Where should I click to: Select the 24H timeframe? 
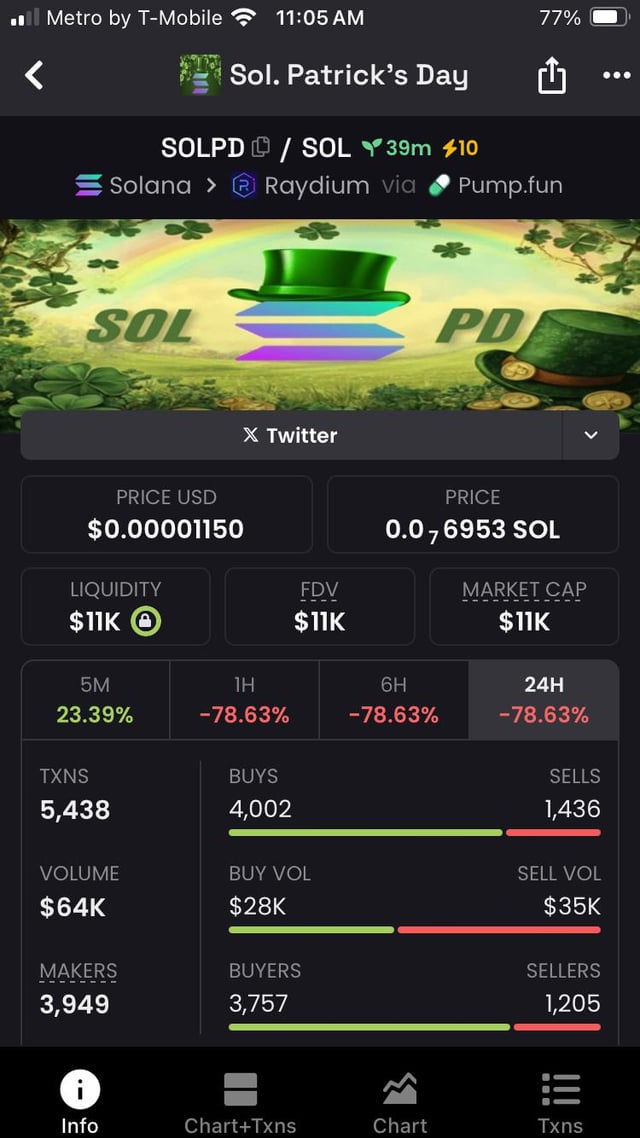[x=543, y=699]
